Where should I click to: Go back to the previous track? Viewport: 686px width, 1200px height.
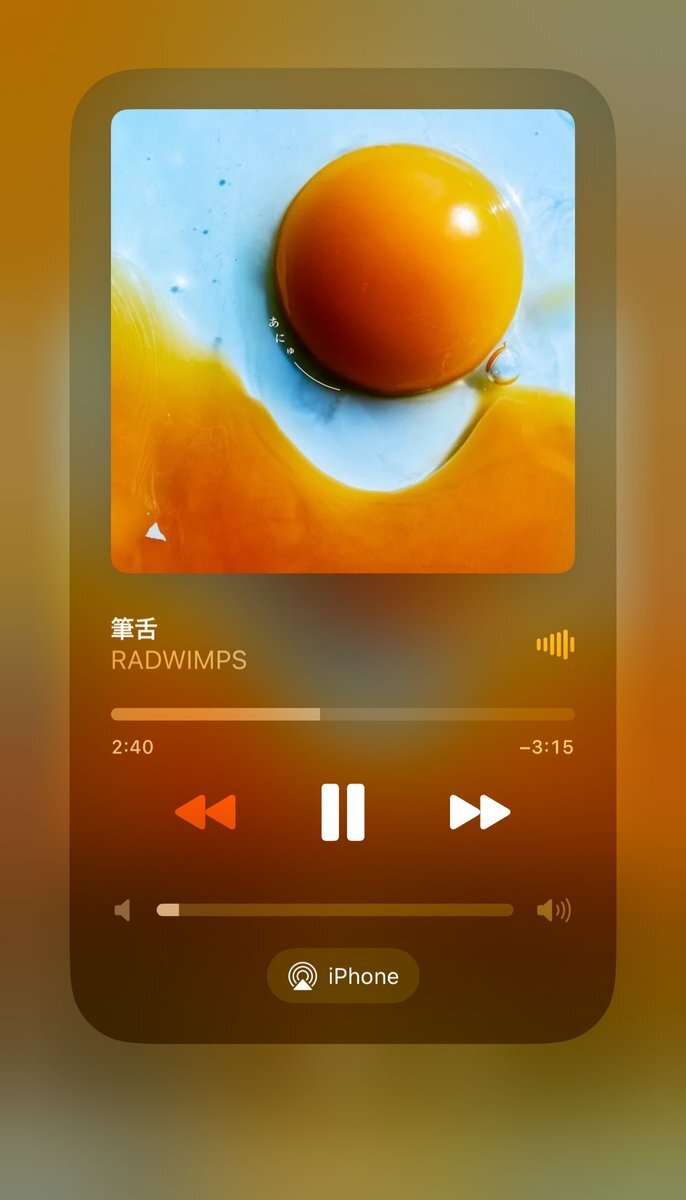coord(206,812)
